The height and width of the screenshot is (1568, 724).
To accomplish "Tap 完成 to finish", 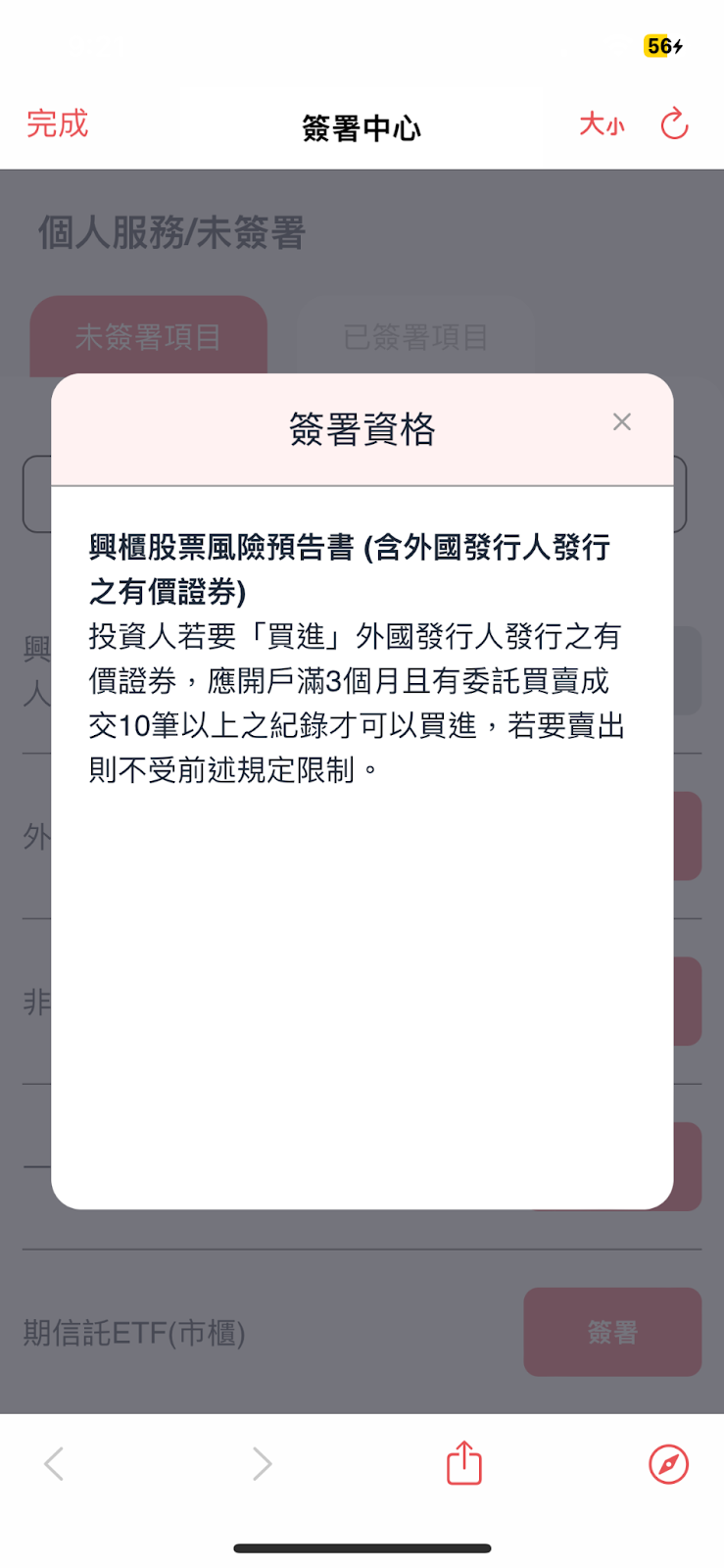I will coord(57,124).
